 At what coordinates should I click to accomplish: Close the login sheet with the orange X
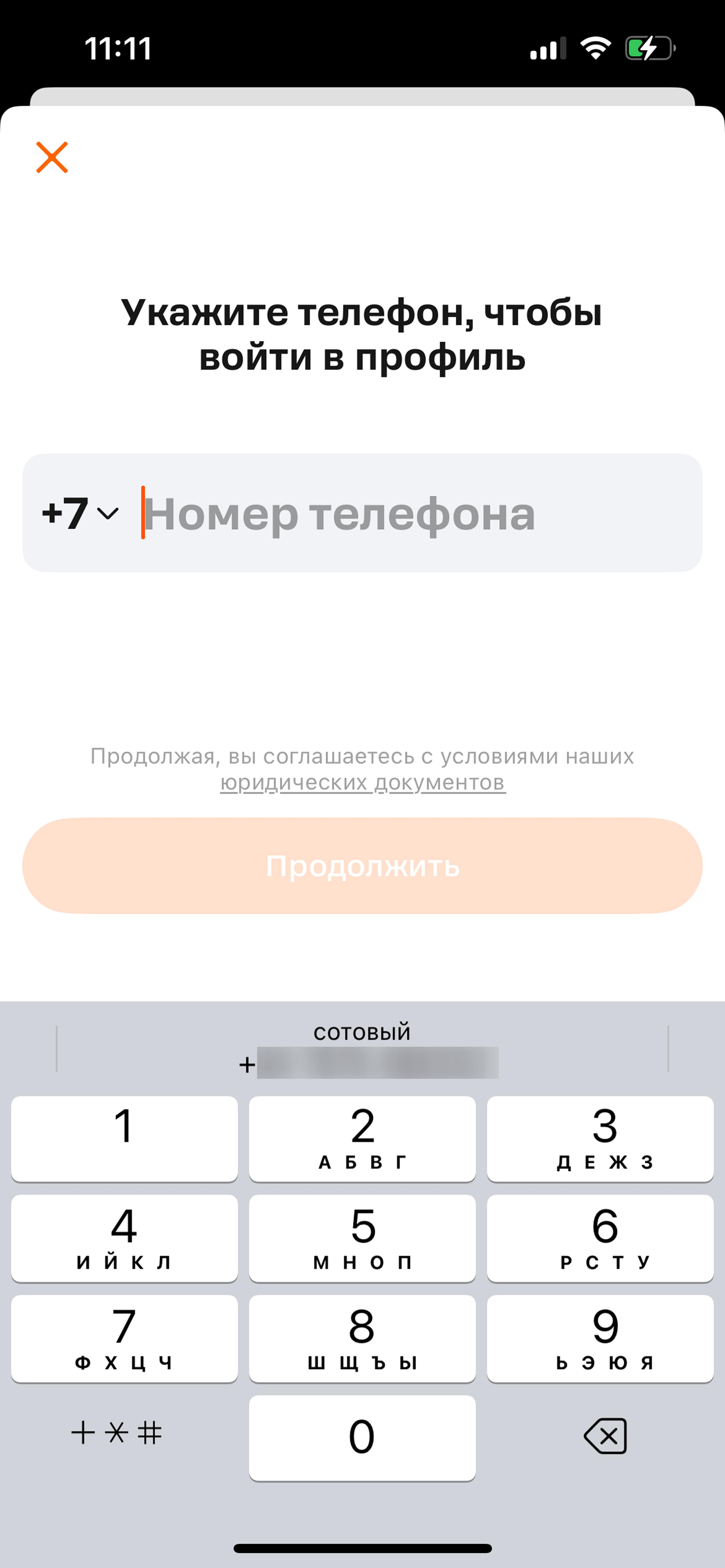(x=52, y=158)
